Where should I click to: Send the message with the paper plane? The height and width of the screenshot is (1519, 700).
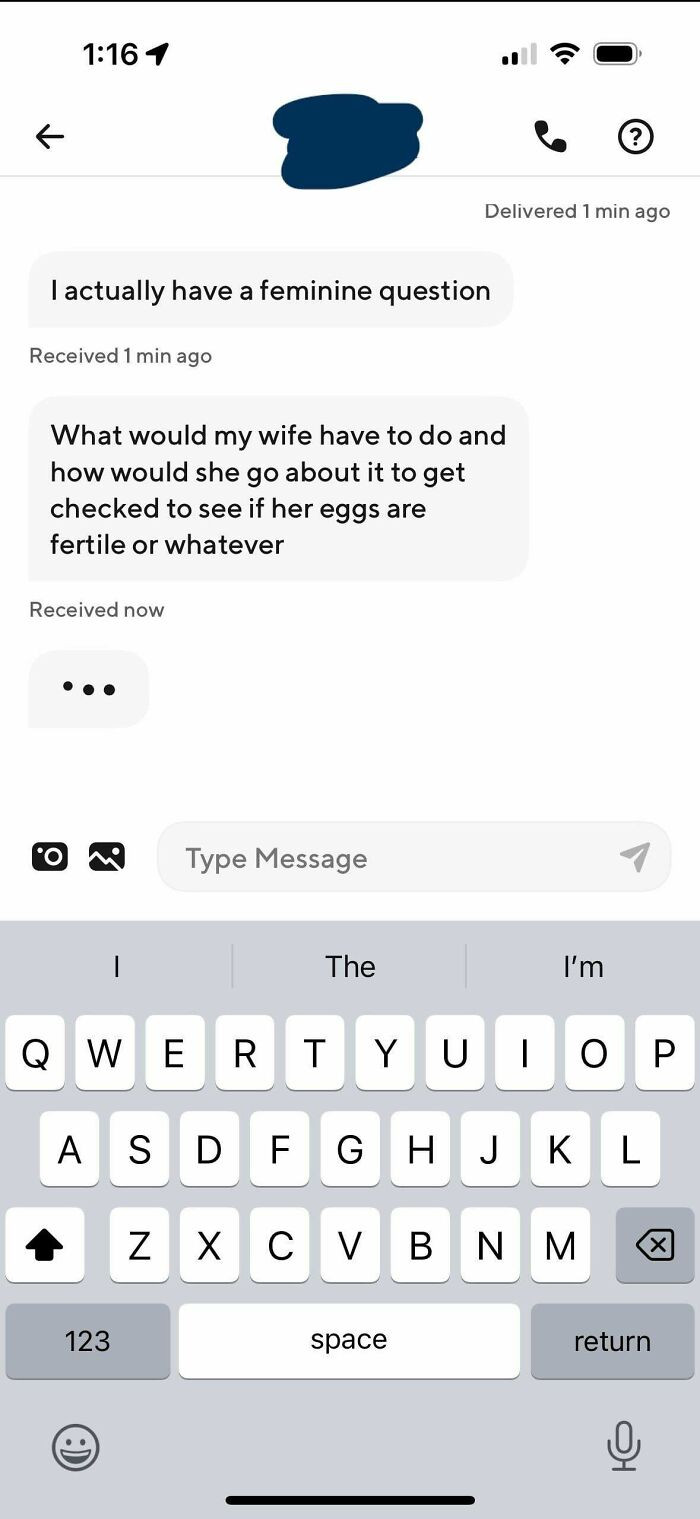pos(634,857)
